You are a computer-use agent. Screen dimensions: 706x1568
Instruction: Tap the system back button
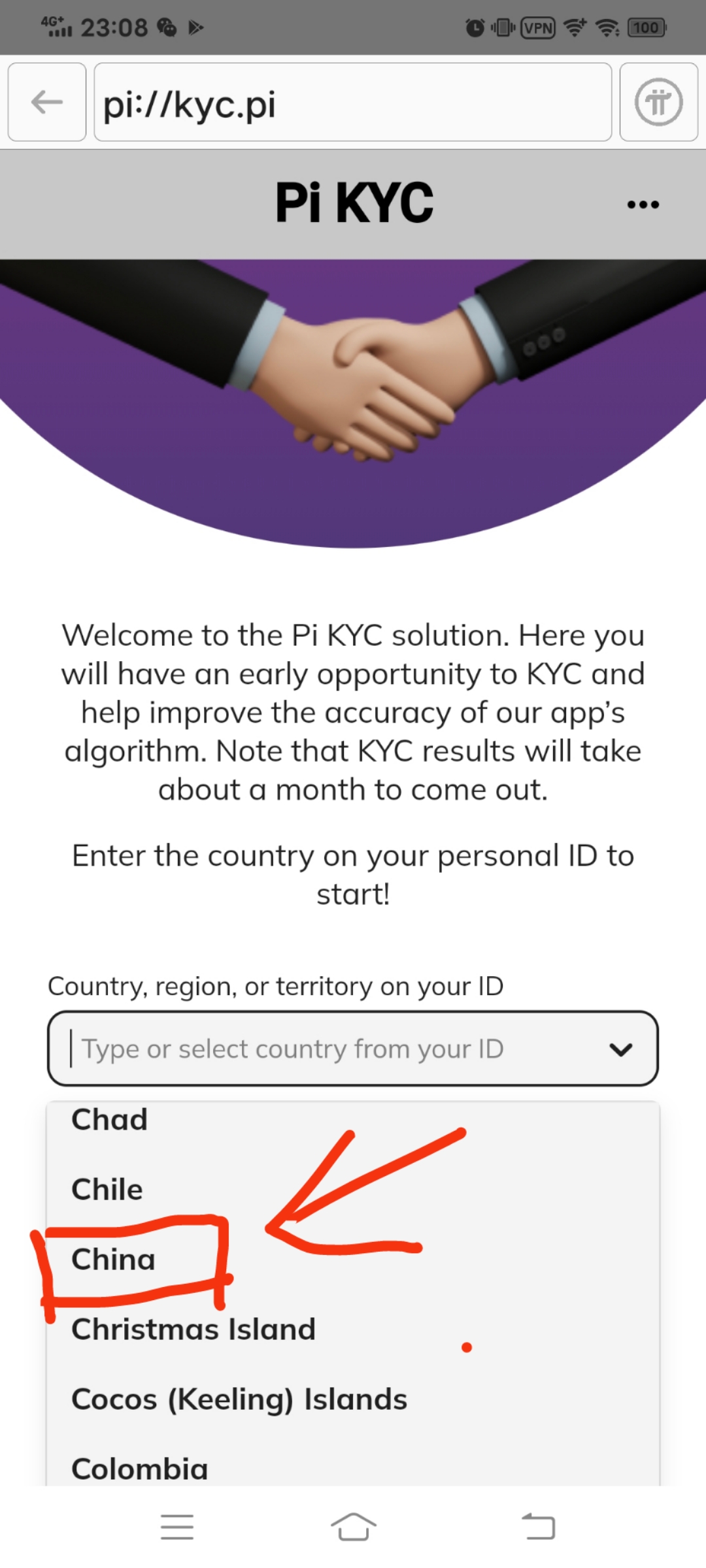[x=539, y=1527]
